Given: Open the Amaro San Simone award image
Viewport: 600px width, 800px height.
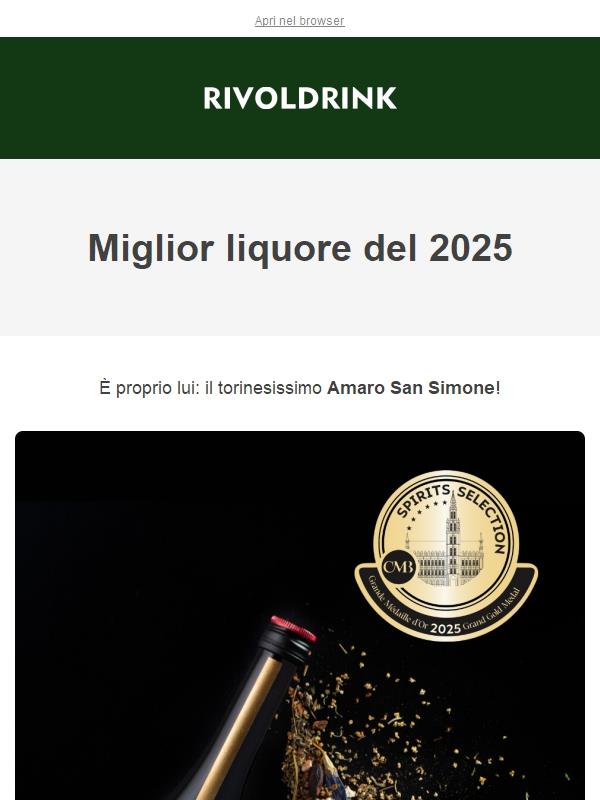Looking at the screenshot, I should click(x=300, y=615).
